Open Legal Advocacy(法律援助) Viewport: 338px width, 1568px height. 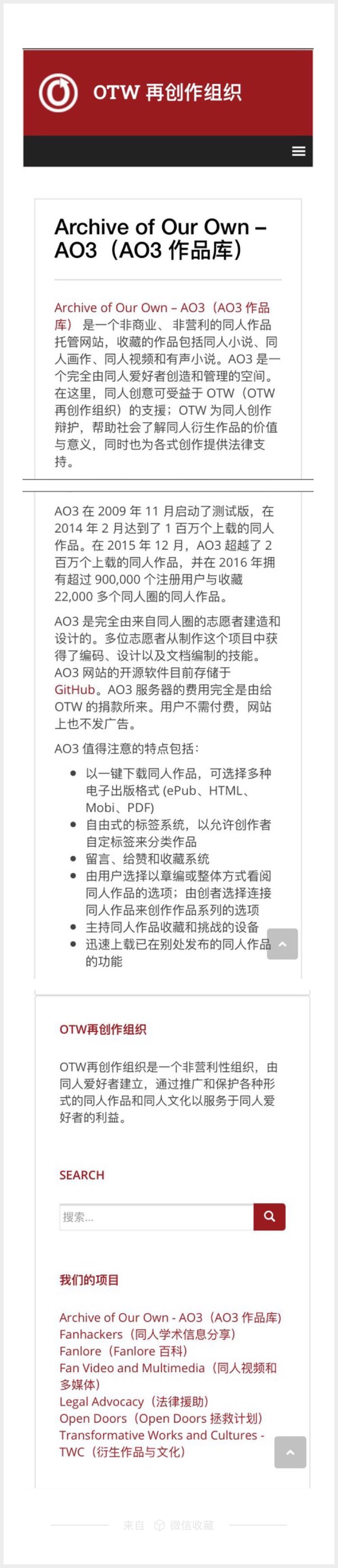pyautogui.click(x=134, y=1402)
